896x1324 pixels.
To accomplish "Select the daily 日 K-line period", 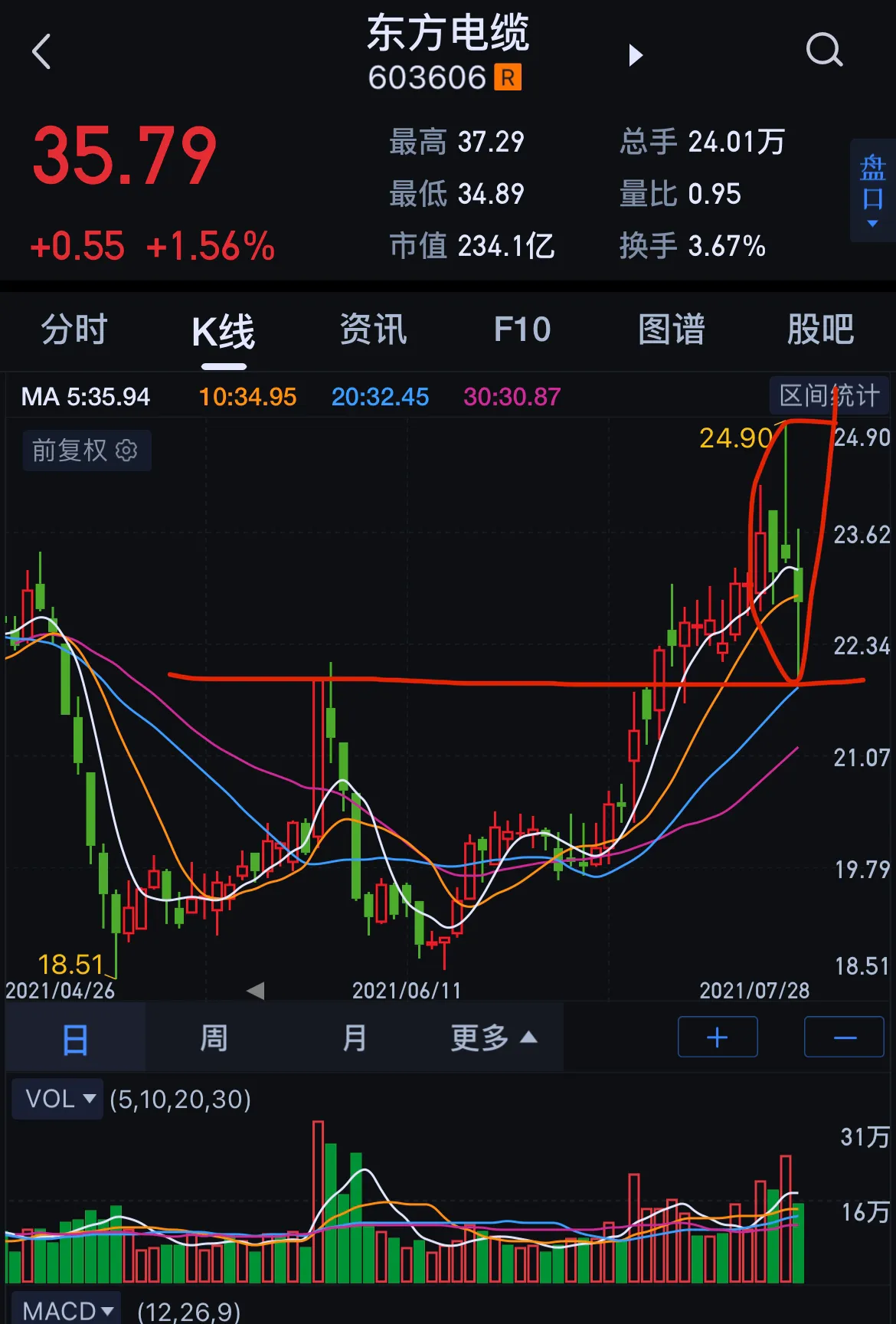I will pyautogui.click(x=75, y=1039).
